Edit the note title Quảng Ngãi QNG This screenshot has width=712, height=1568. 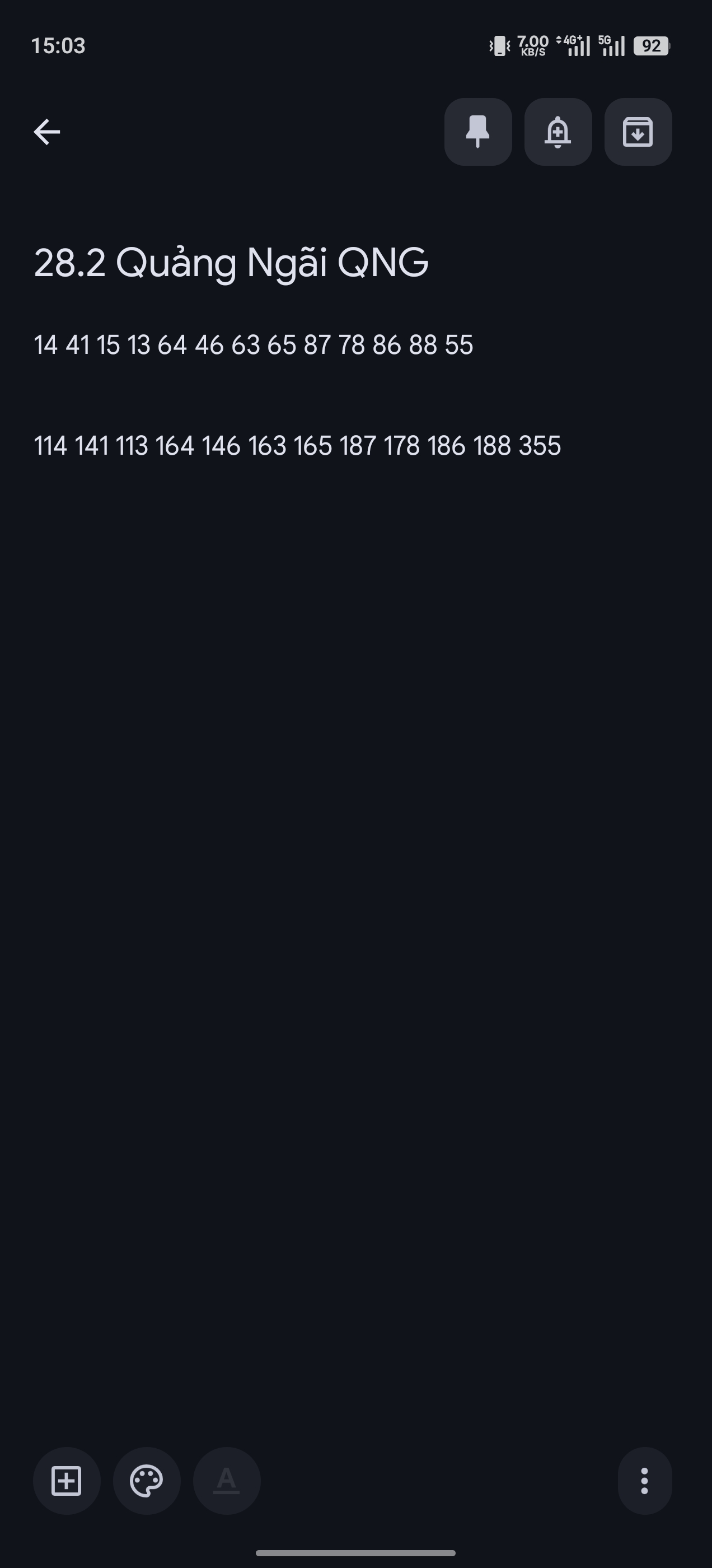click(231, 263)
